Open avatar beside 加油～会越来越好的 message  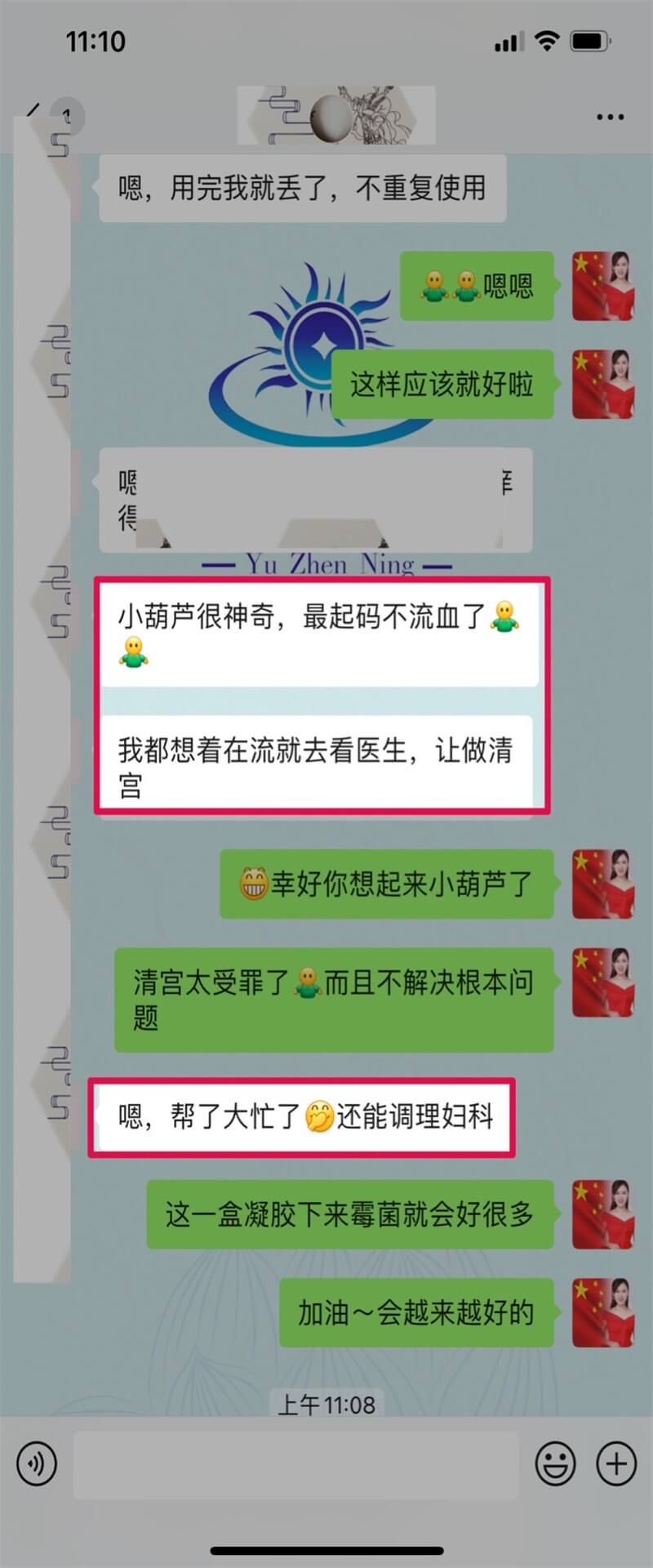click(602, 1312)
